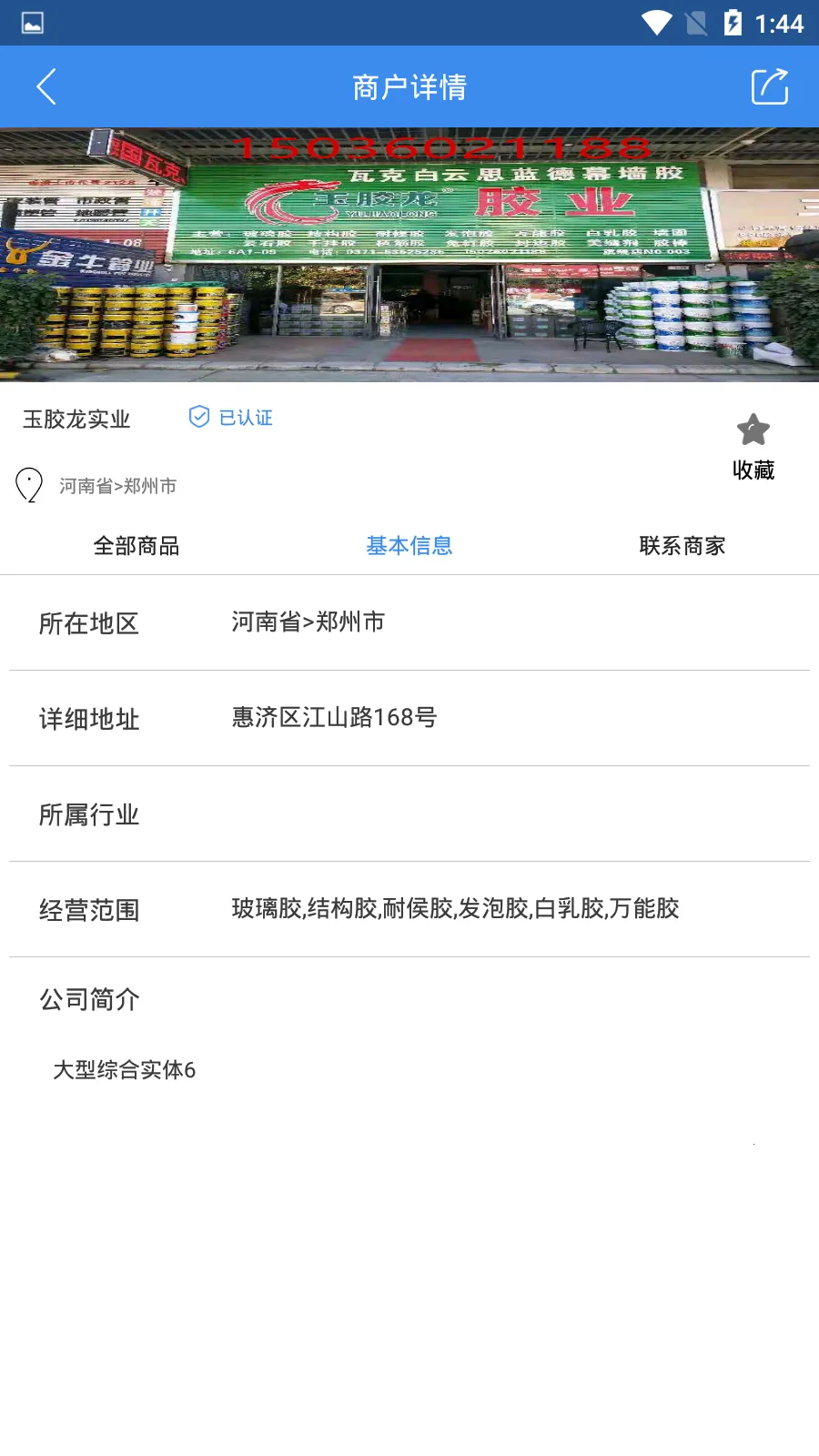Expand the 公司简介 section

pos(89,998)
